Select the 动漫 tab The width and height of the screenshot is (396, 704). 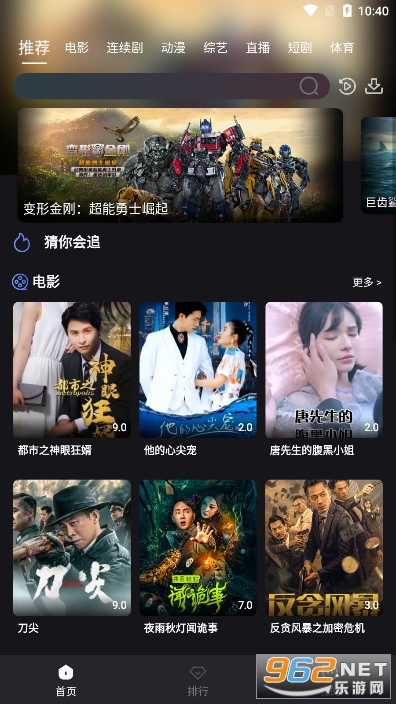[173, 48]
